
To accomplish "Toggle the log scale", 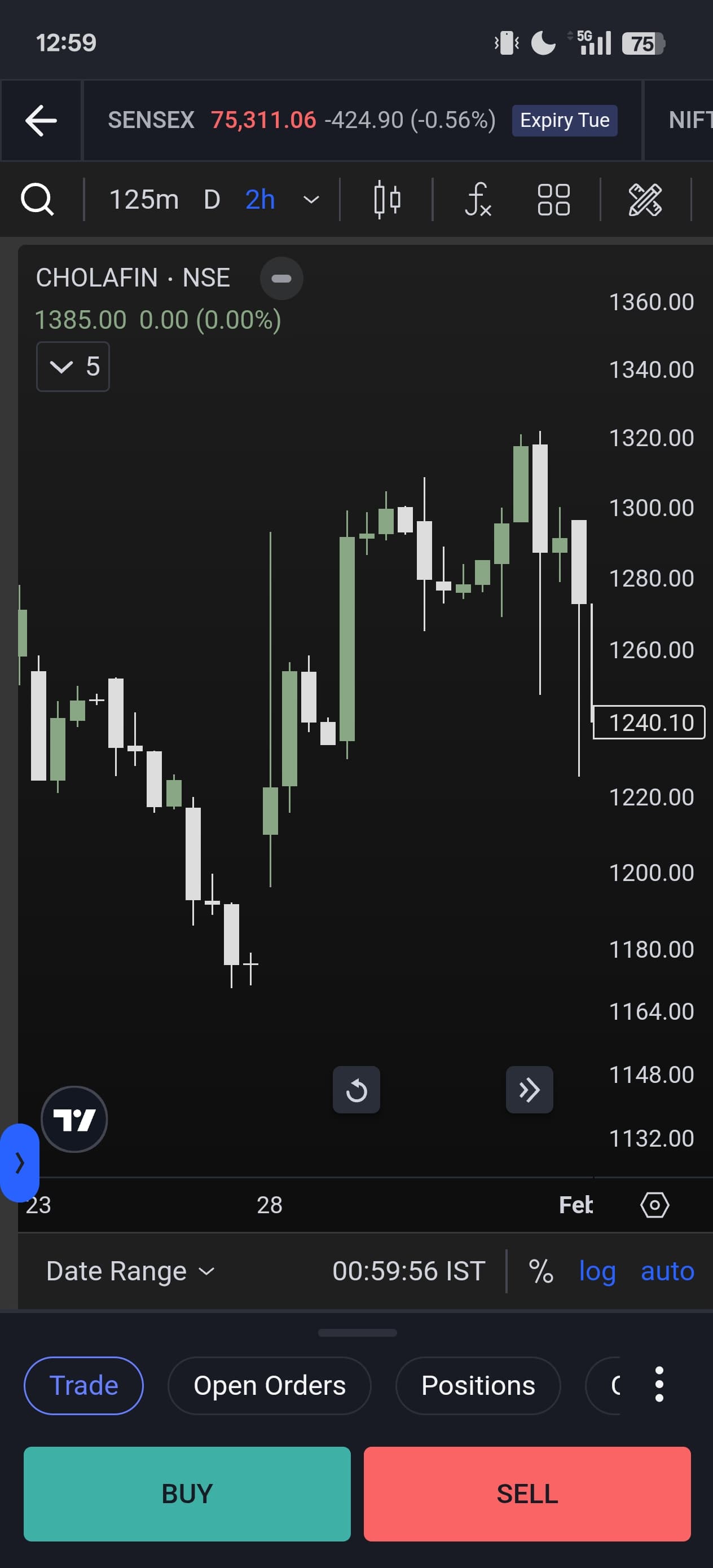I will click(597, 1271).
